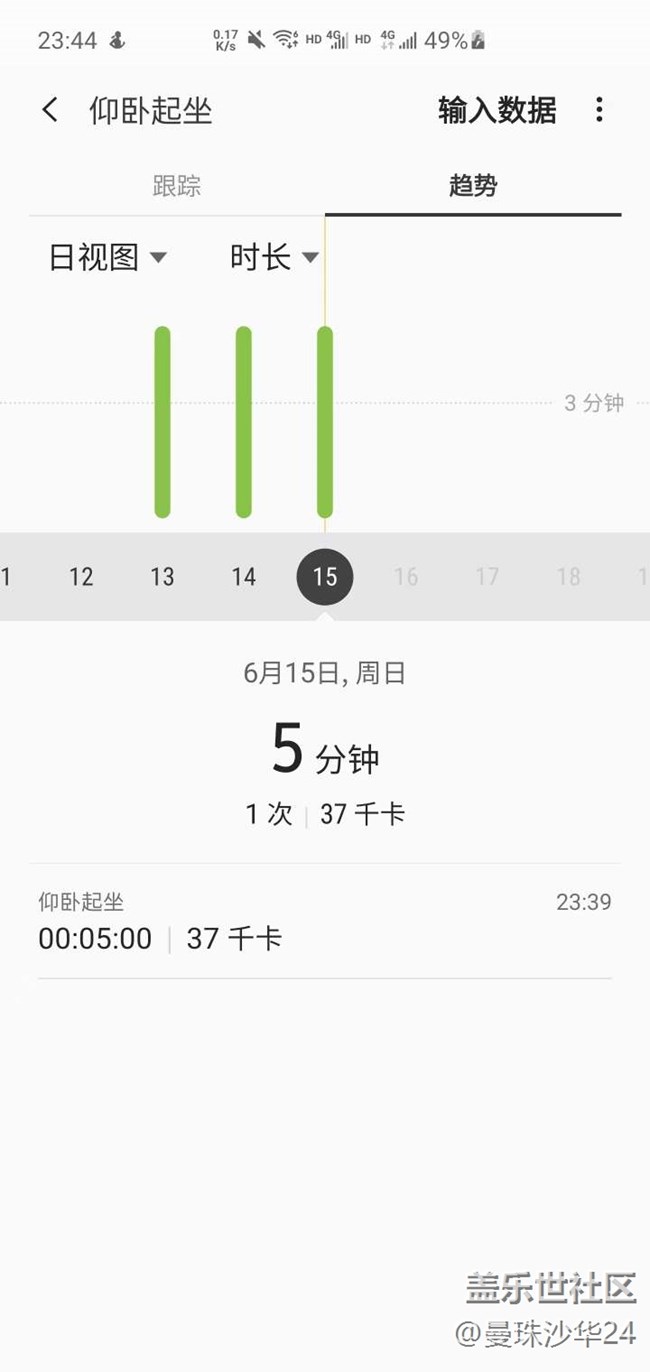Open the 时长 dropdown
Viewport: 650px width, 1372px height.
tap(274, 257)
